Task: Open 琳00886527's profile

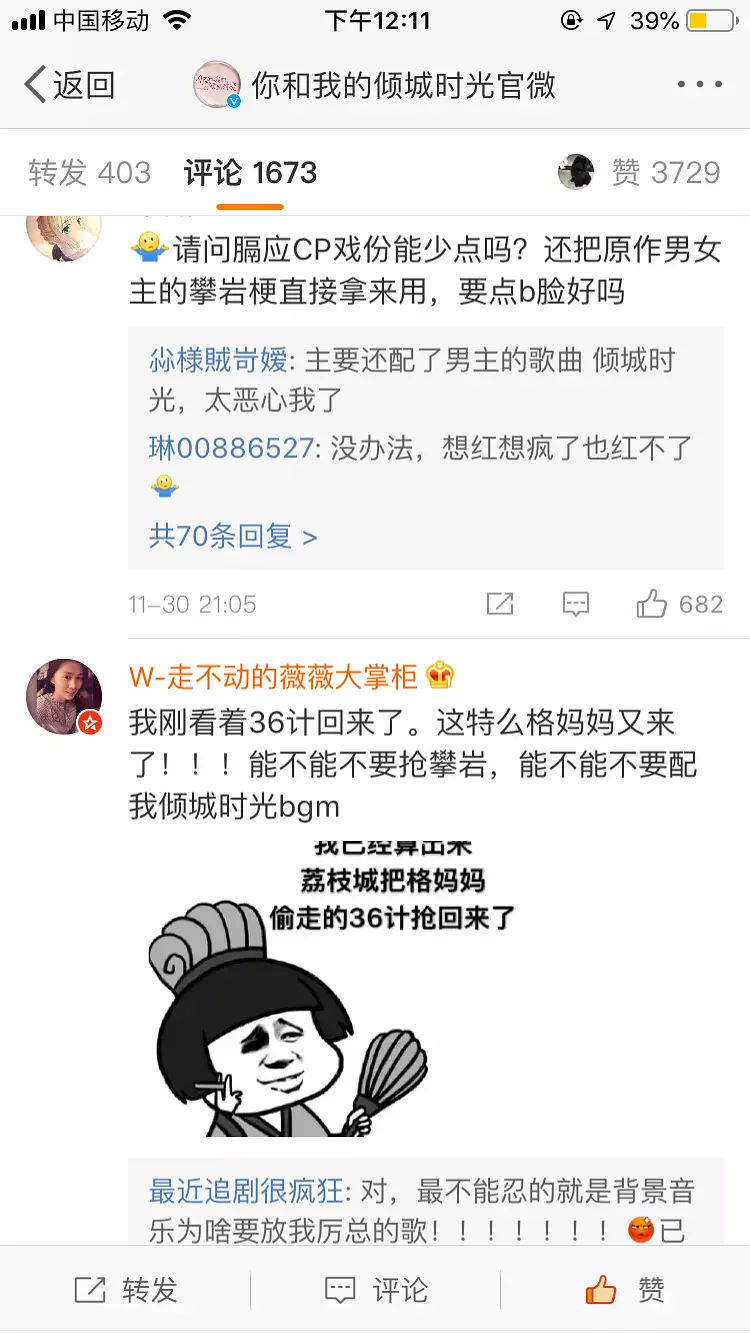Action: click(x=231, y=448)
